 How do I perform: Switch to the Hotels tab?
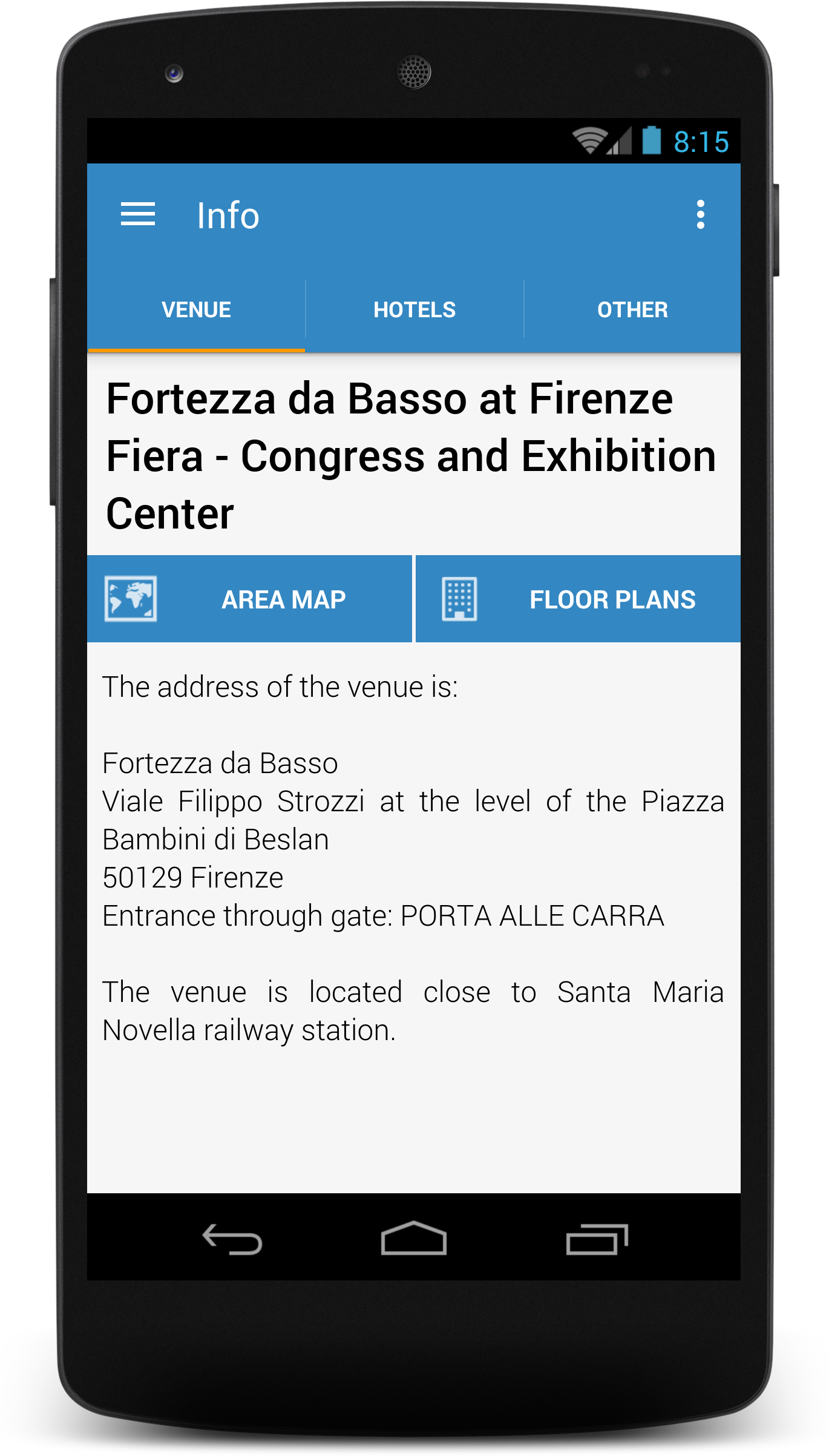414,310
